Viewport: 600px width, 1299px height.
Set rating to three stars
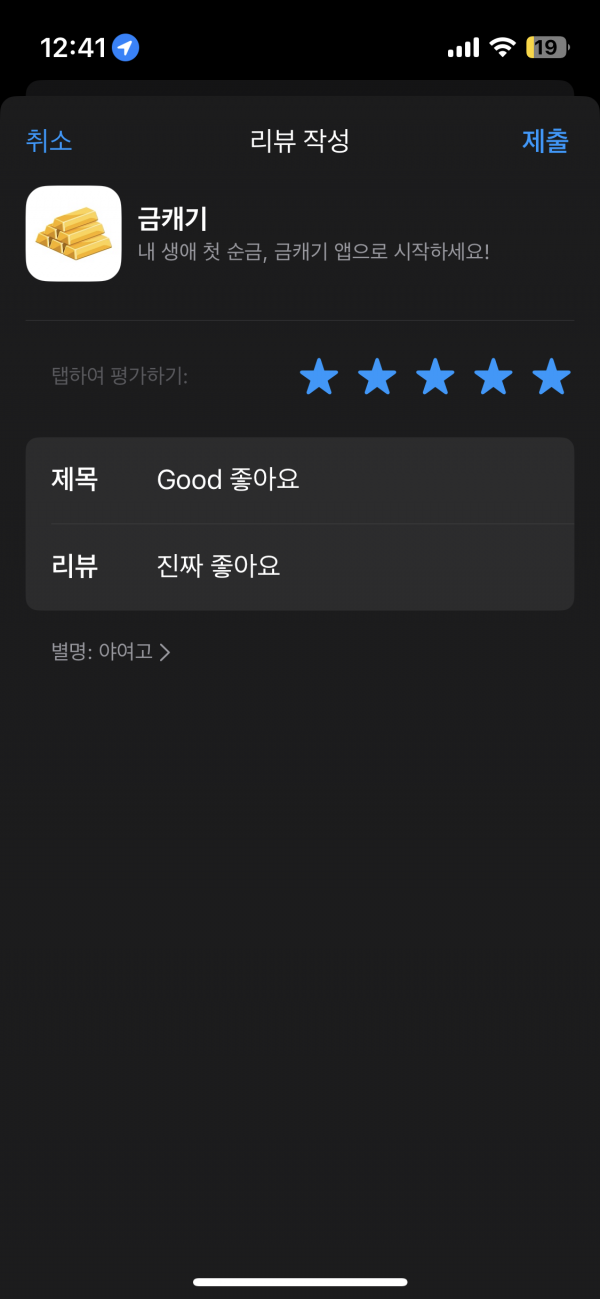[x=435, y=377]
